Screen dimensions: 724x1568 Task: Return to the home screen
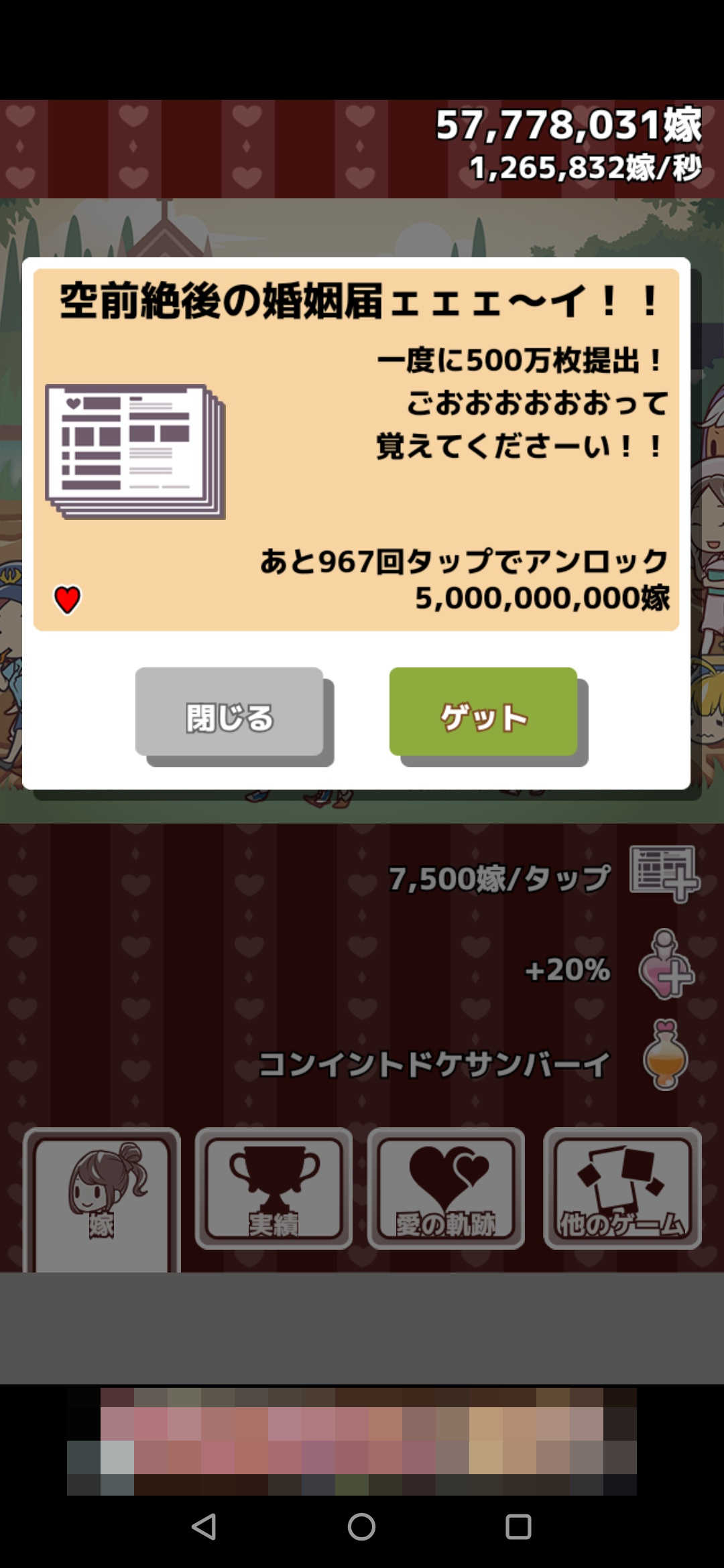[x=361, y=1526]
